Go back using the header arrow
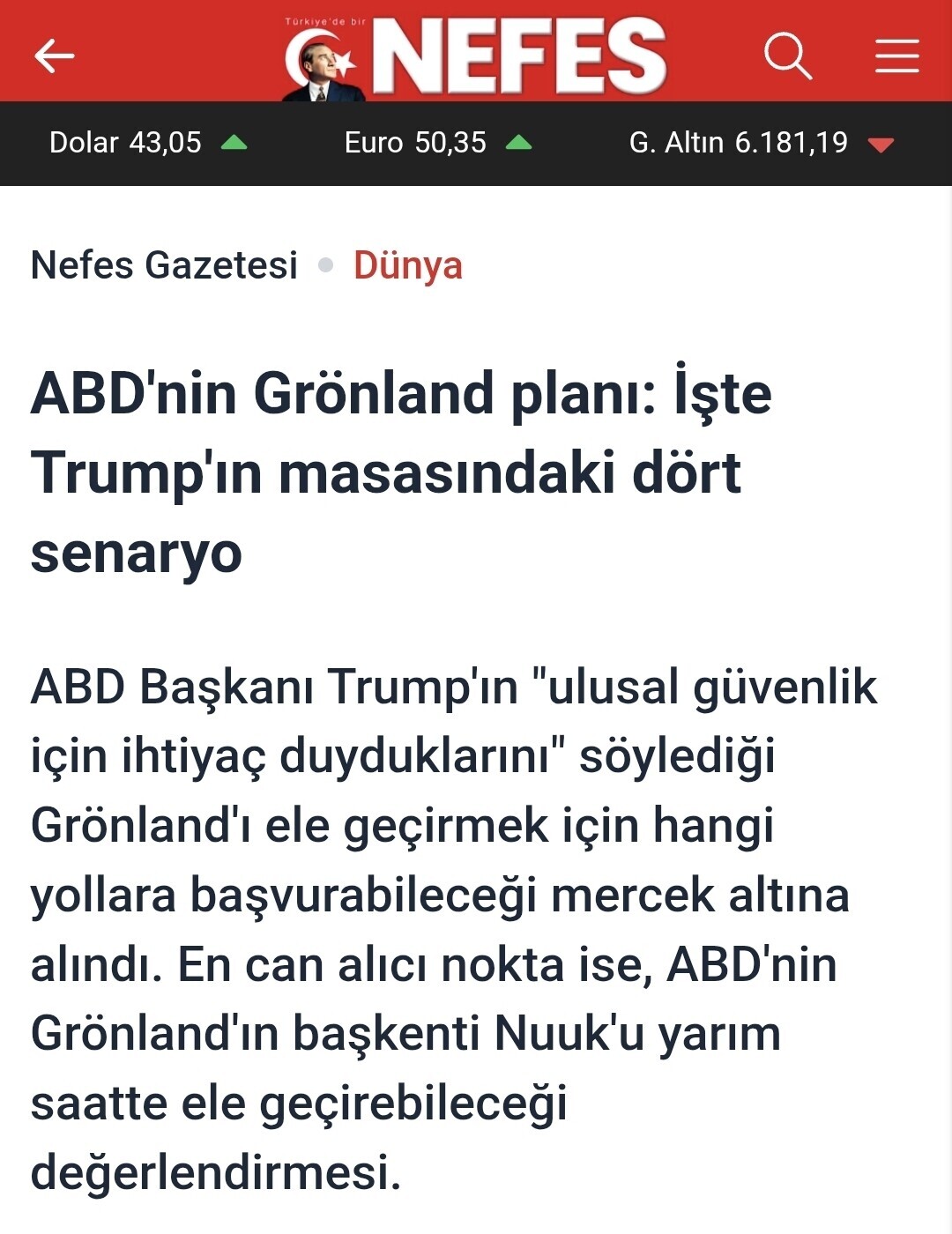Screen dimensions: 952x1234 (55, 56)
